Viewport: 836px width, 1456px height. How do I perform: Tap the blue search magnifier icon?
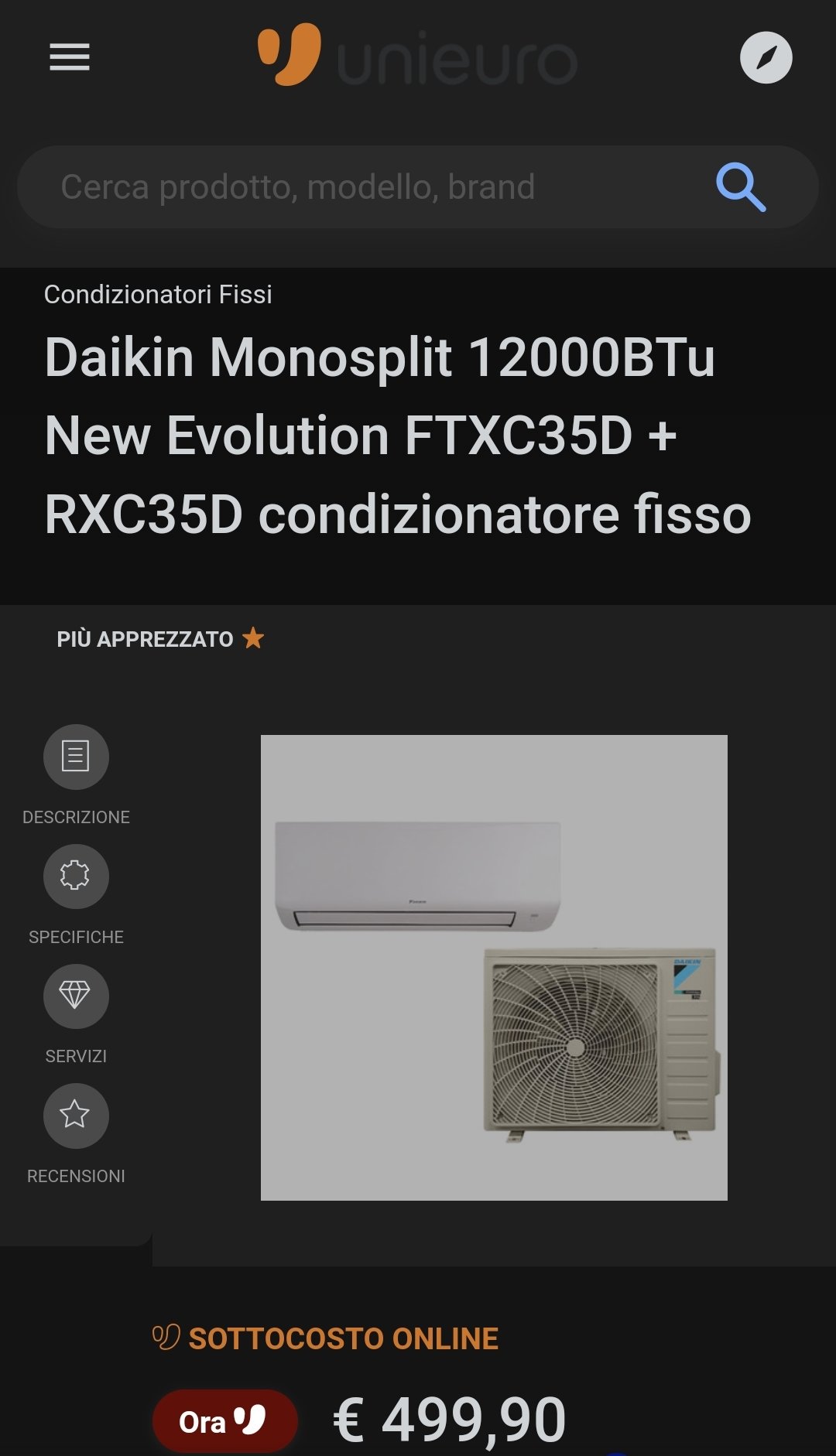[741, 187]
